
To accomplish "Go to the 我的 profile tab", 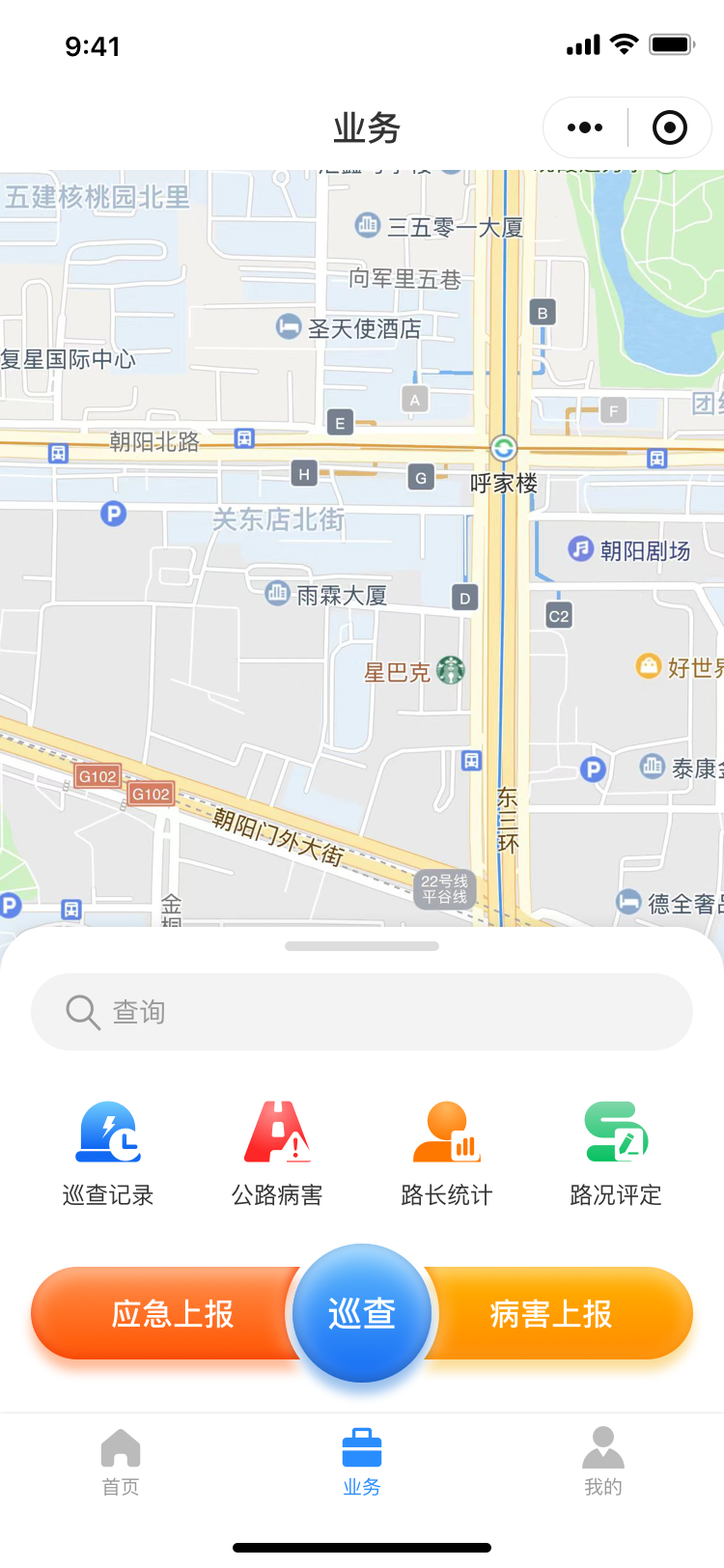I will coord(603,1462).
